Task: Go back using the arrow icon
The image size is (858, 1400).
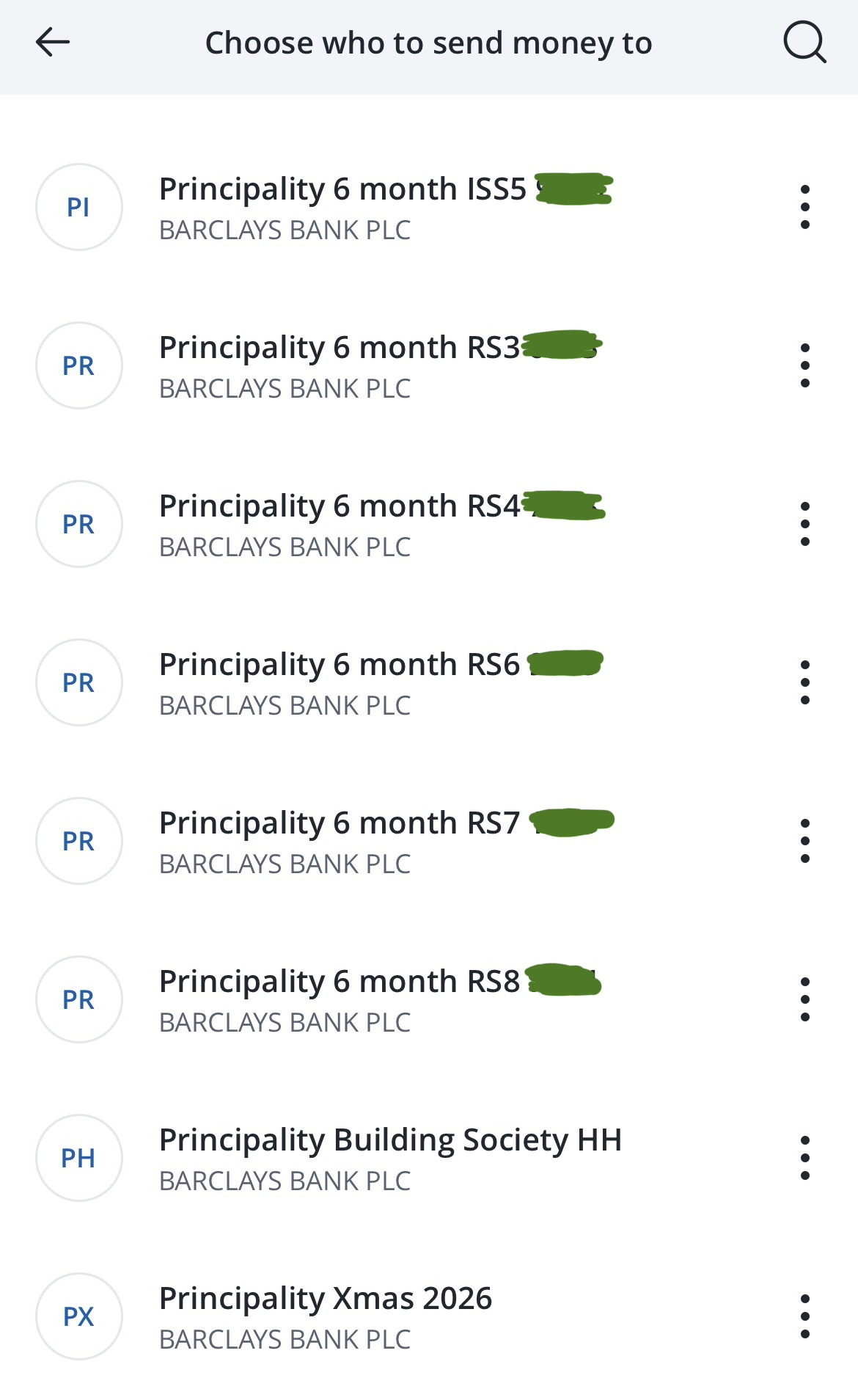Action: 53,43
